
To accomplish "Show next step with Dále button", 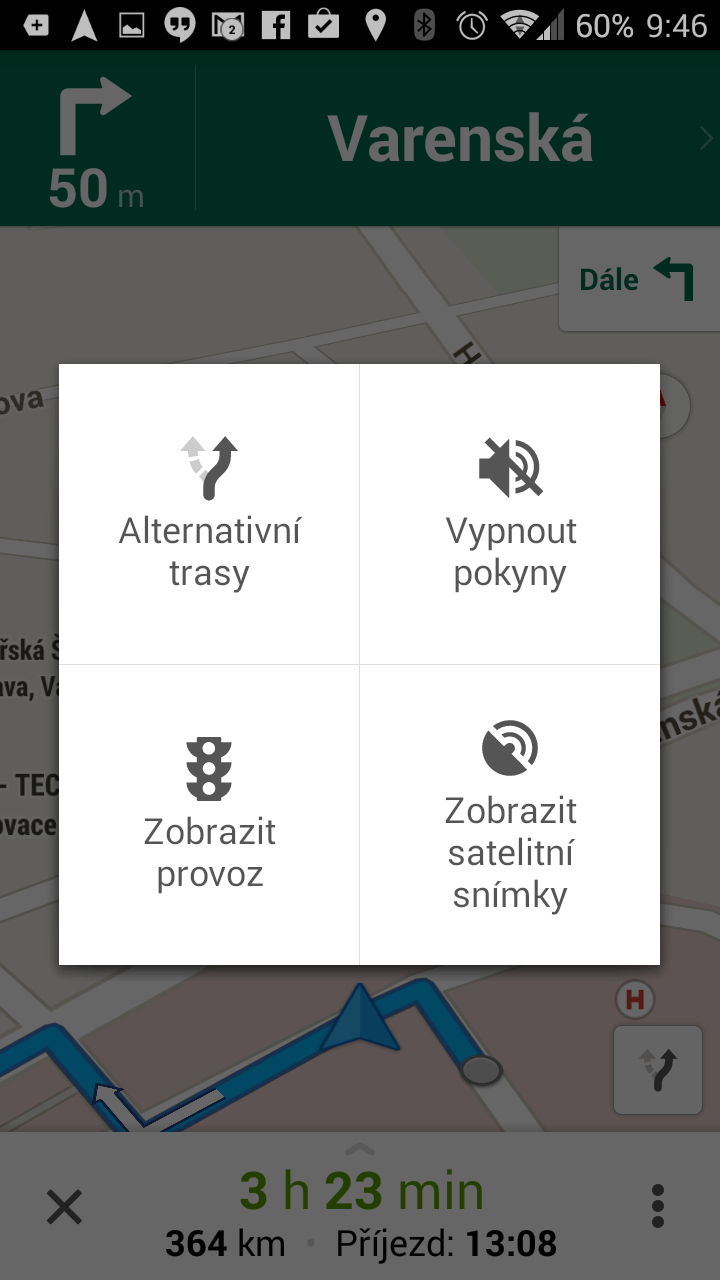I will click(638, 280).
